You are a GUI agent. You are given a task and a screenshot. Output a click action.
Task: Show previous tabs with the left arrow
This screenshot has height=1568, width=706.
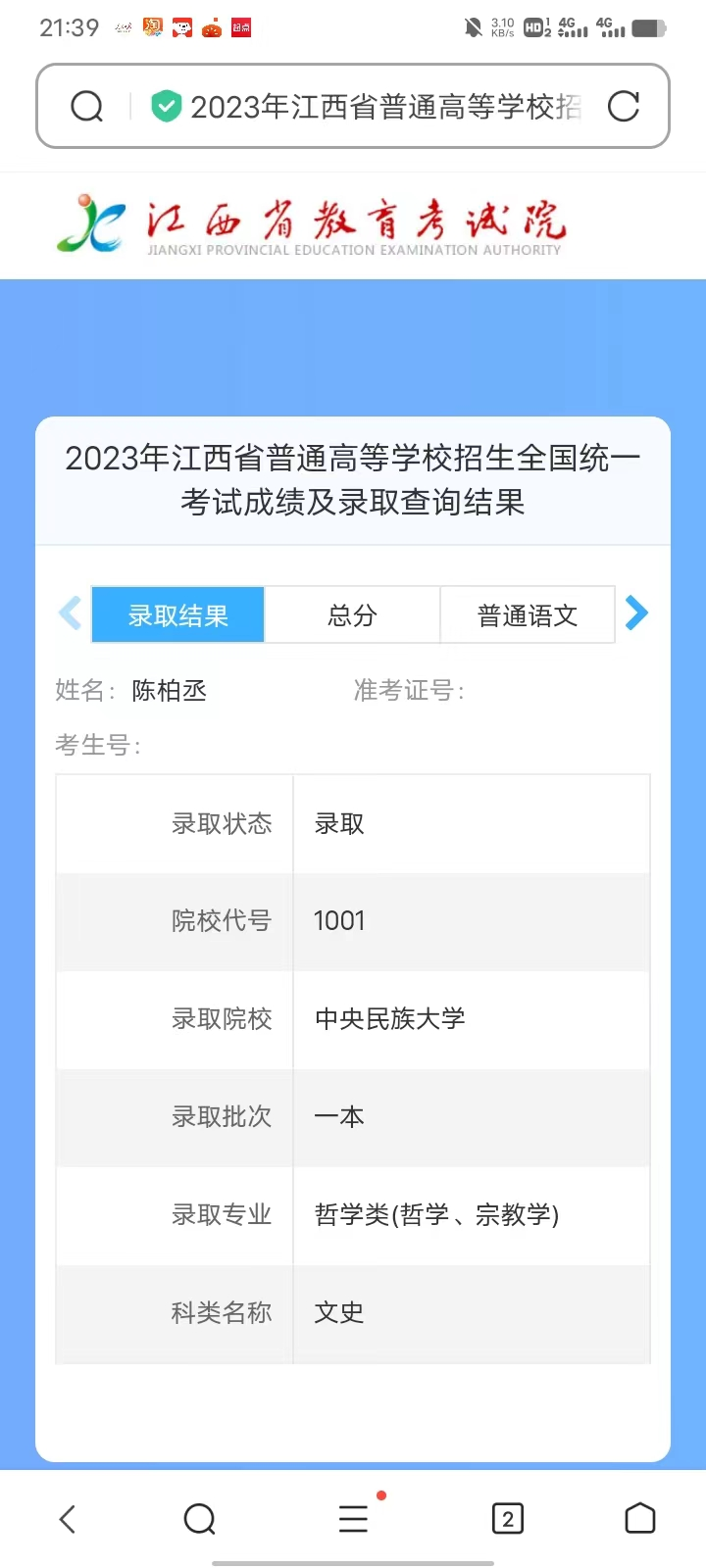pyautogui.click(x=70, y=613)
